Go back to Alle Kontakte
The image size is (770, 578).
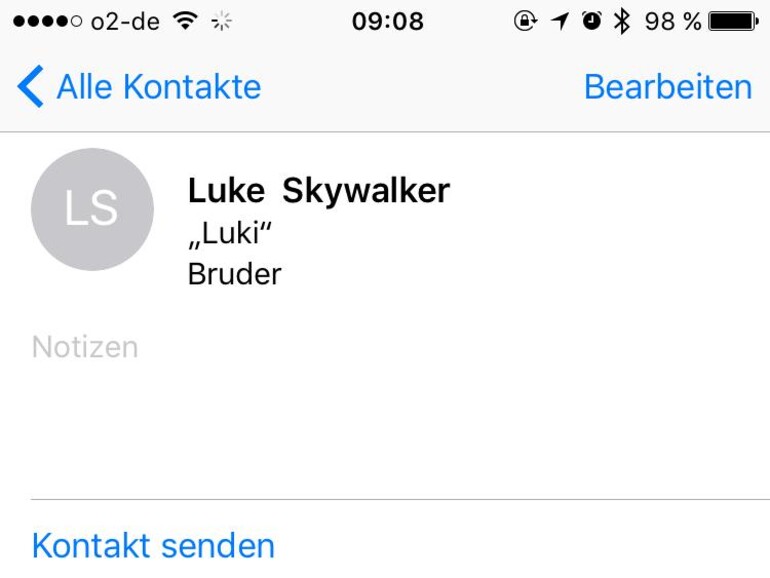point(140,88)
